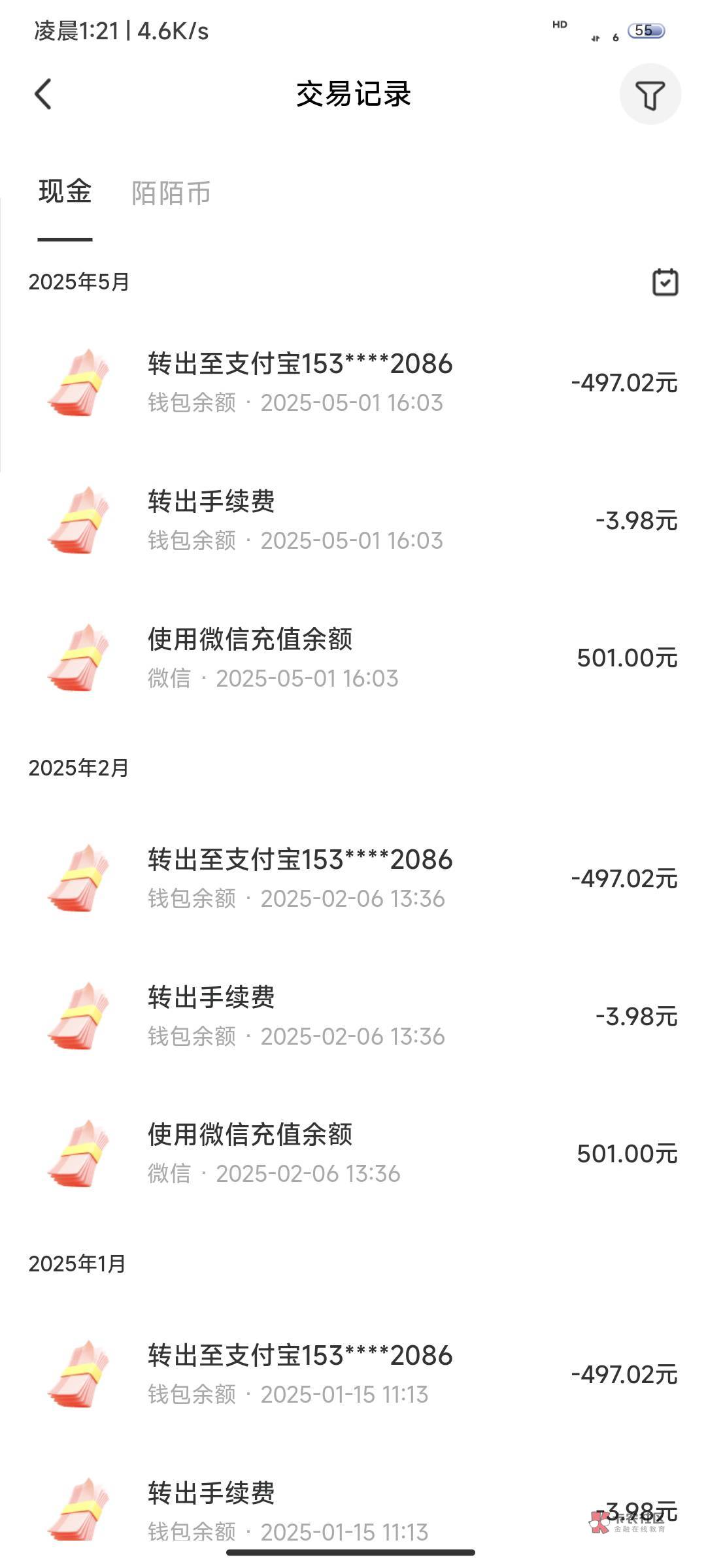The height and width of the screenshot is (1568, 706).
Task: Open the filter funnel icon
Action: [650, 95]
